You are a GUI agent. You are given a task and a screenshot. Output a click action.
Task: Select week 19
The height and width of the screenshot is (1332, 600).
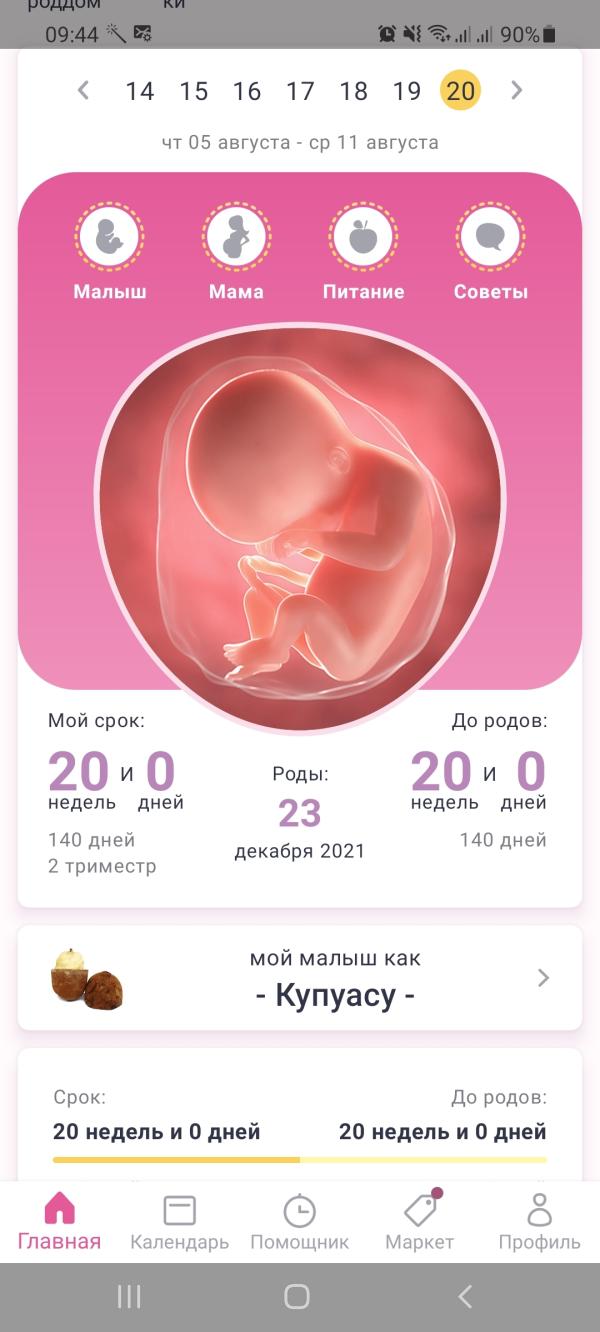pos(407,92)
